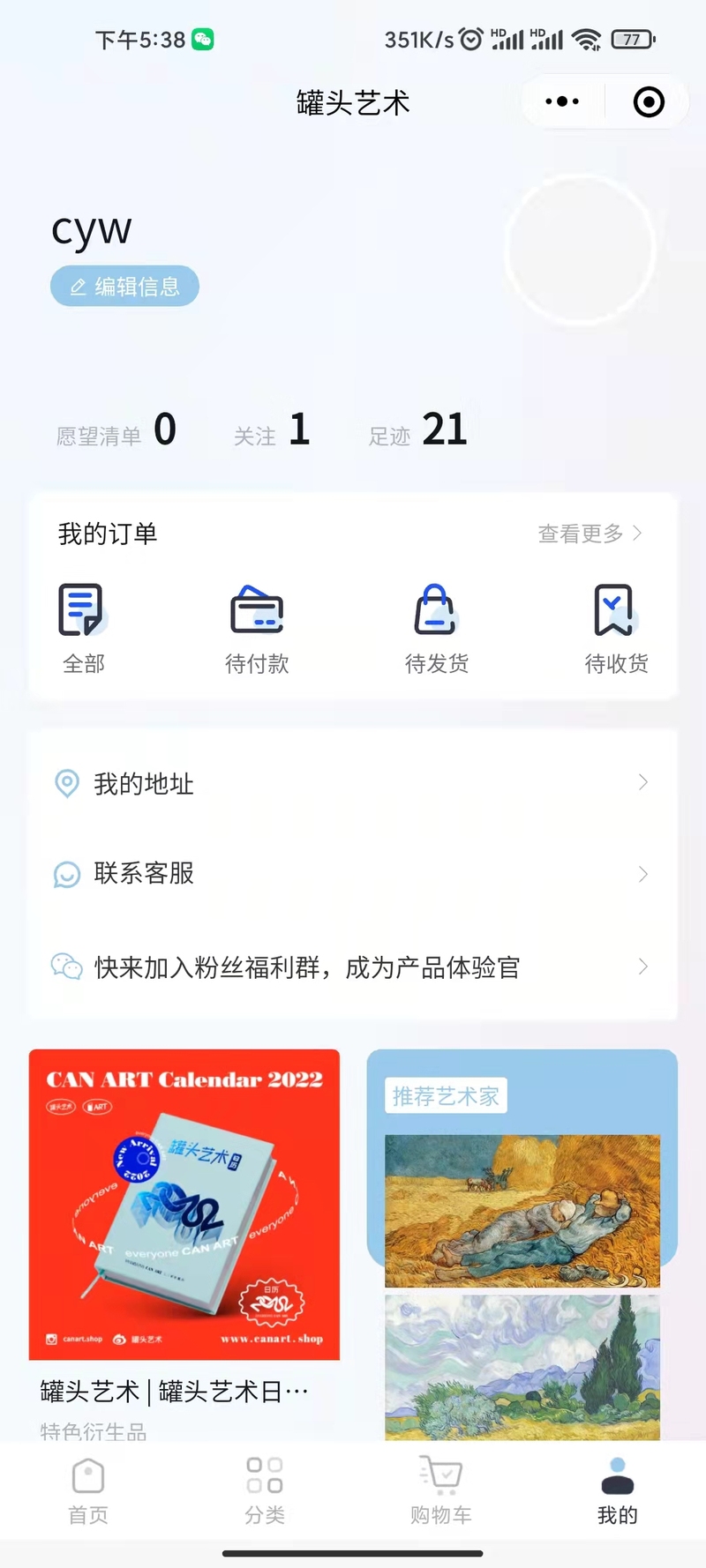Open the 推荐艺术家 card

(522, 1235)
